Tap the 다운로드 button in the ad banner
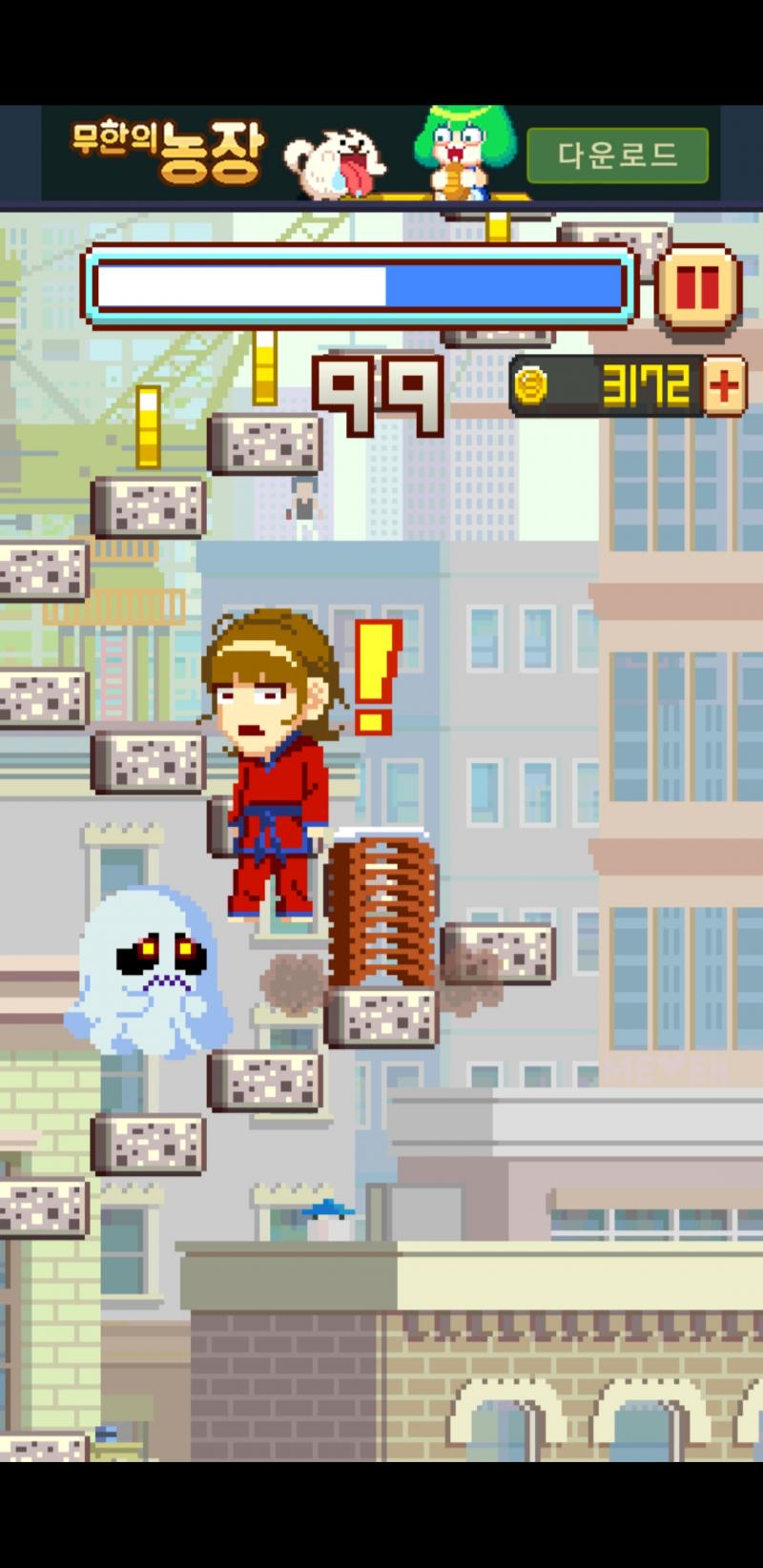The image size is (763, 1568). [x=617, y=155]
